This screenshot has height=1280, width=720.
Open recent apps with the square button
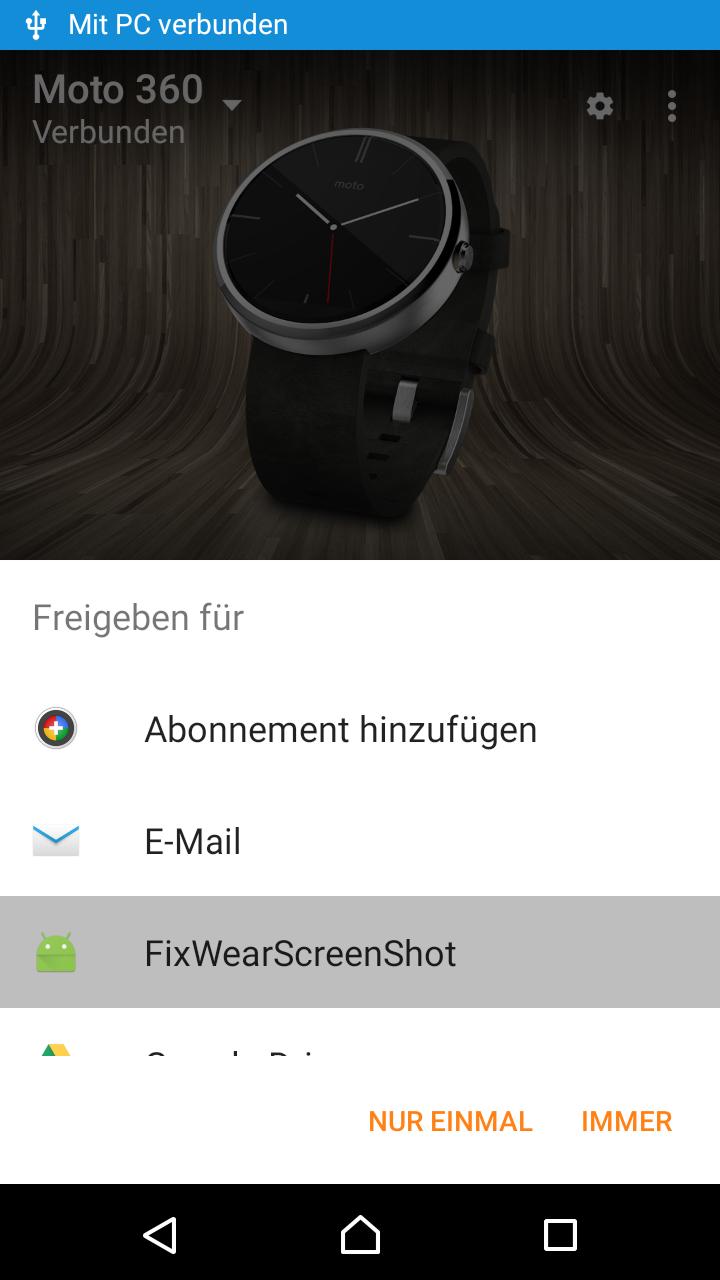point(560,1235)
